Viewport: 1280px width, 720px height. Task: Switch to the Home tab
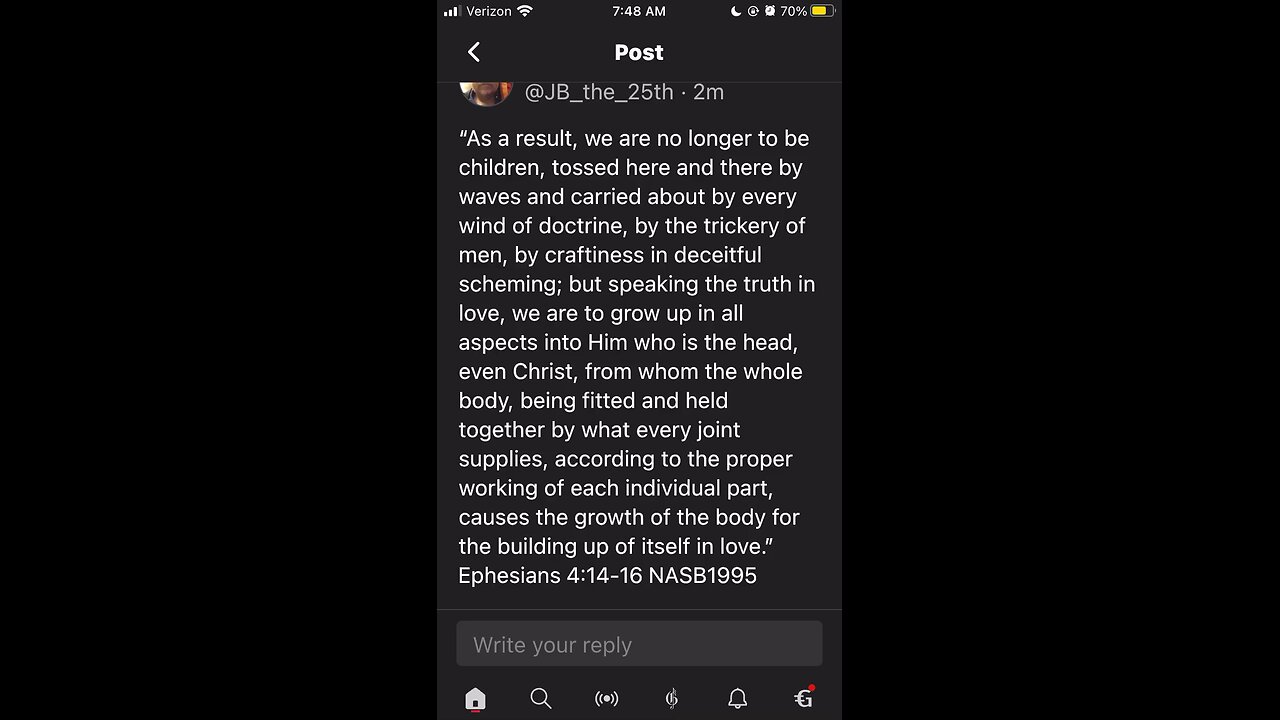click(475, 699)
